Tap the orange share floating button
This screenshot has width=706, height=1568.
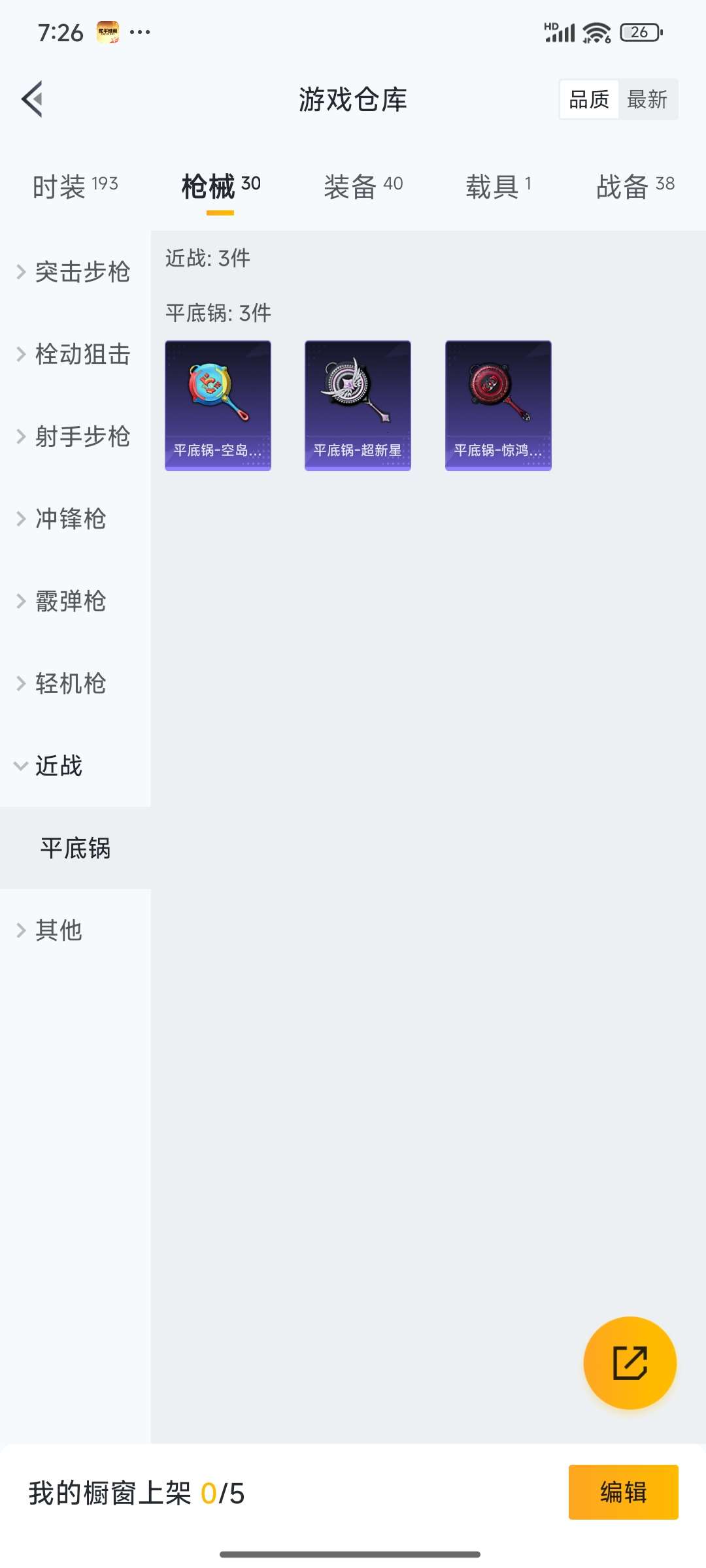pos(630,1364)
